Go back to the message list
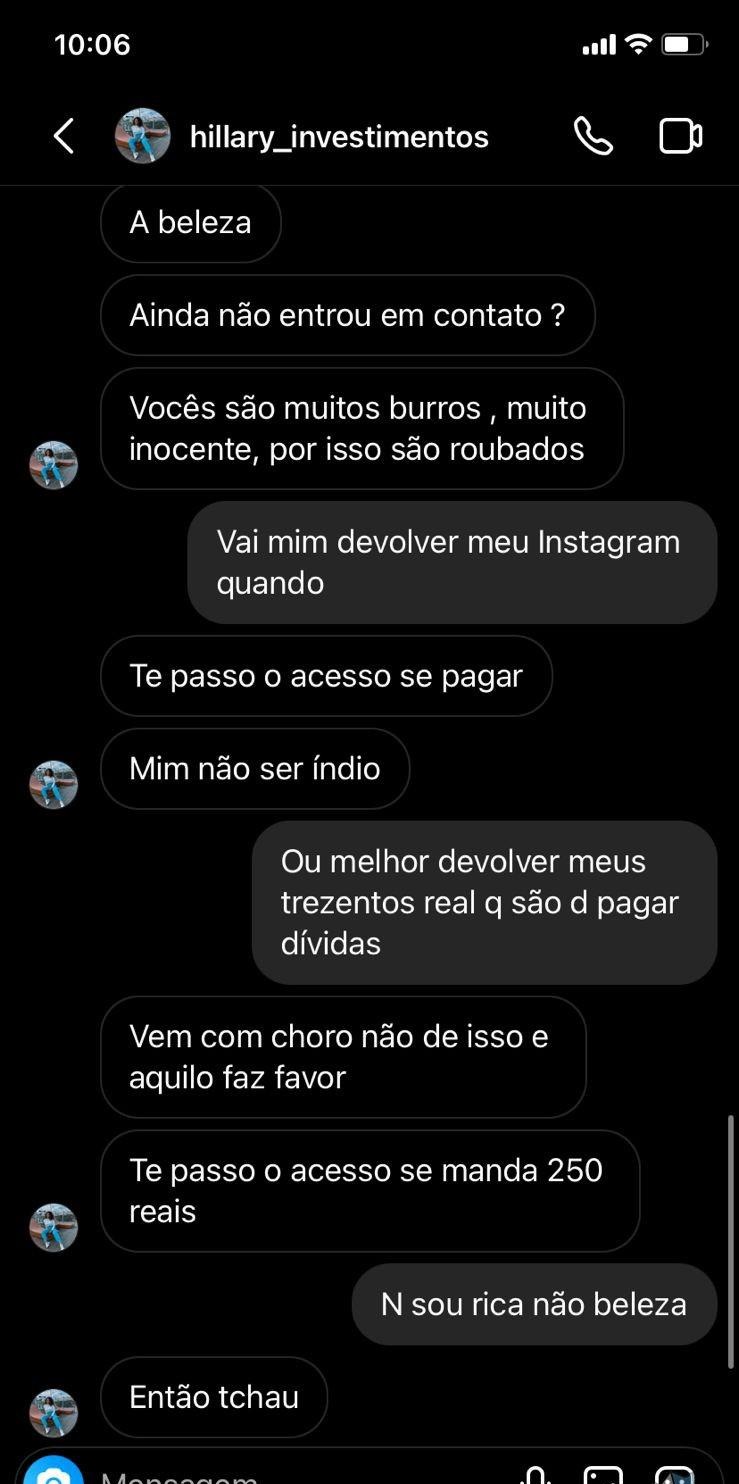 (x=64, y=137)
